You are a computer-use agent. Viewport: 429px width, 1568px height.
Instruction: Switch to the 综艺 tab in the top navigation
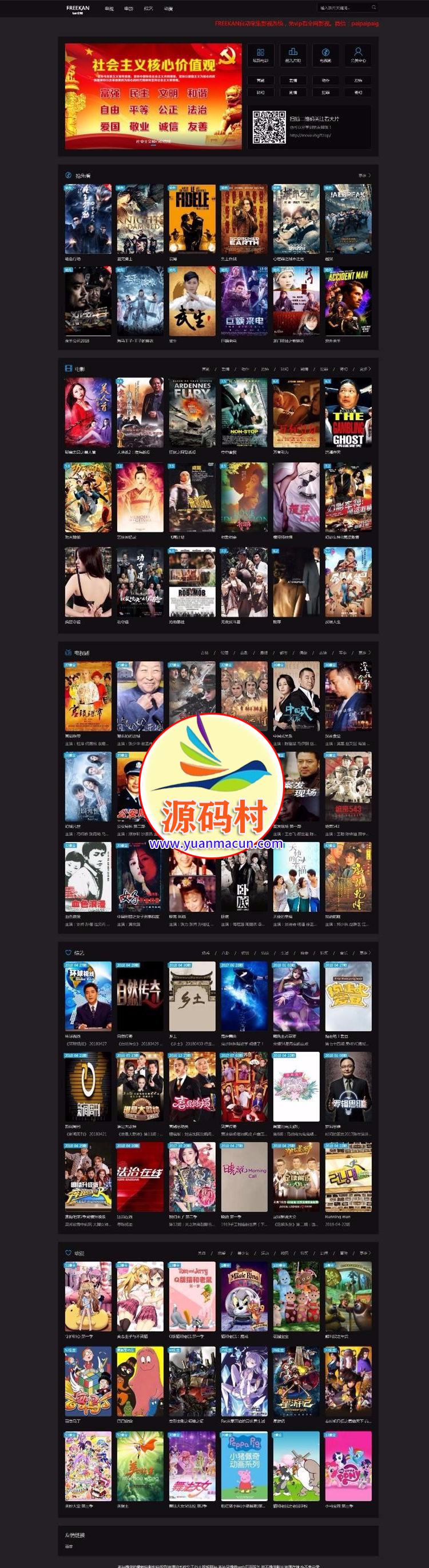point(148,9)
